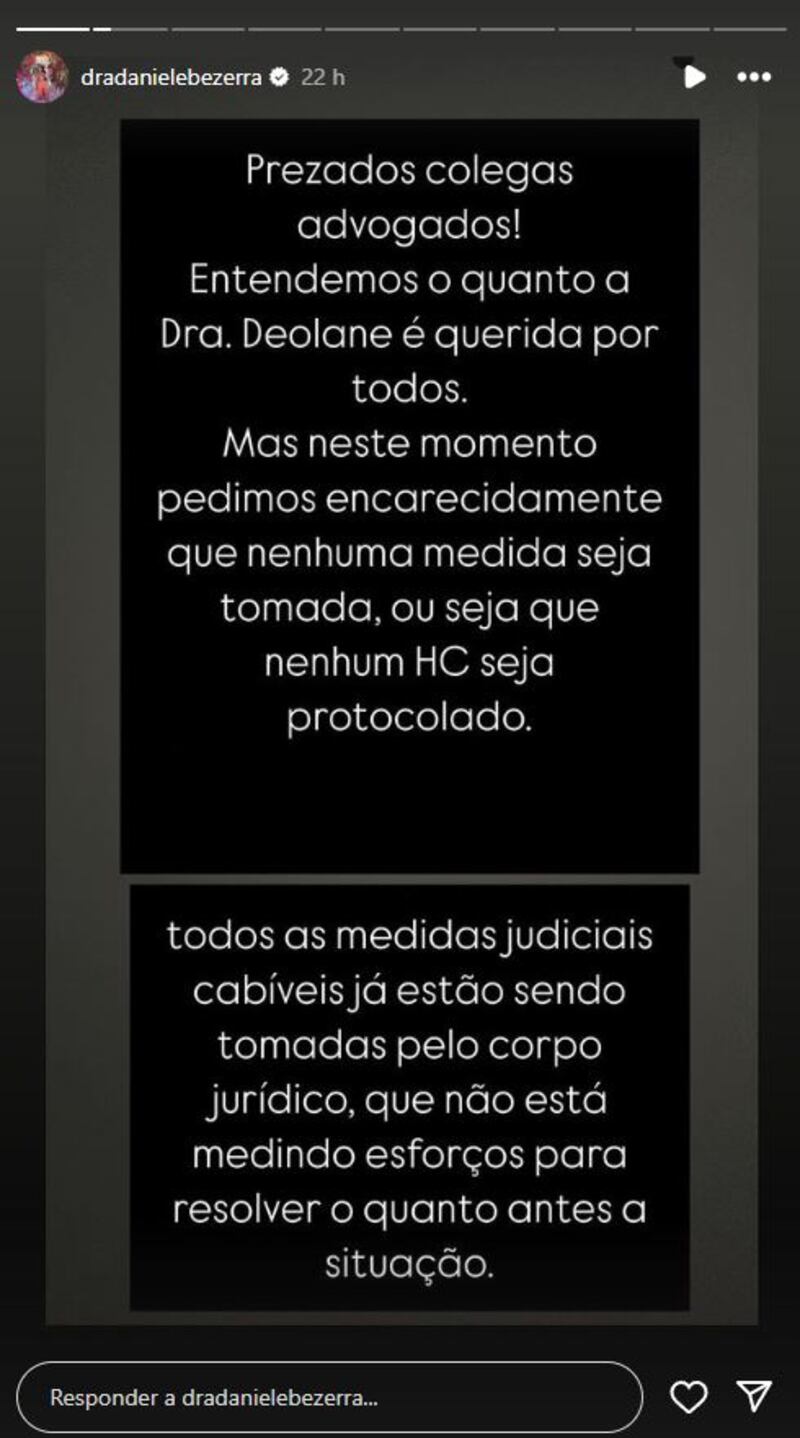Click the 22 h timestamp
This screenshot has width=800, height=1438.
coord(320,72)
